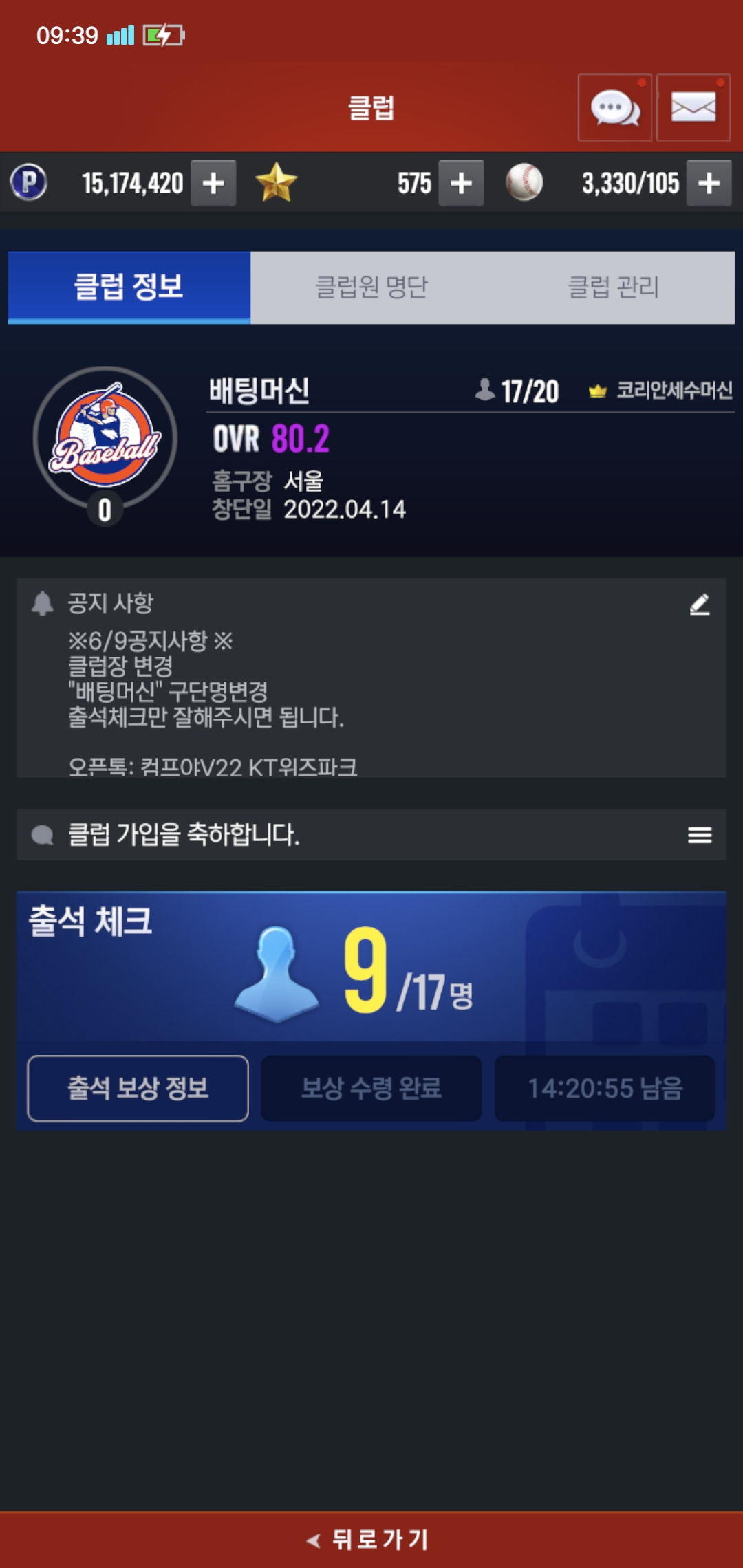Tap 보상 수령 완료 button
743x1568 pixels.
(371, 1088)
